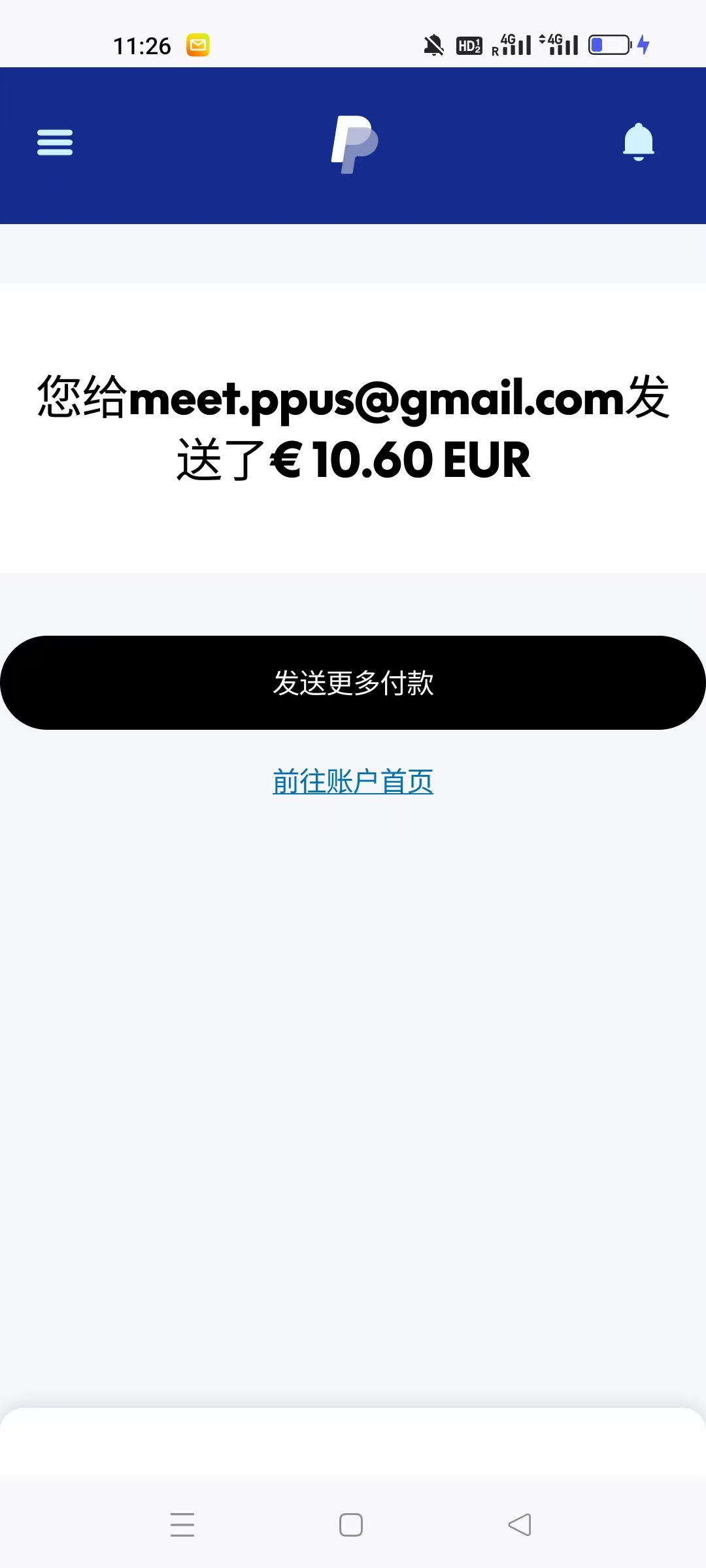Open the notifications bell
The image size is (706, 1568).
638,142
